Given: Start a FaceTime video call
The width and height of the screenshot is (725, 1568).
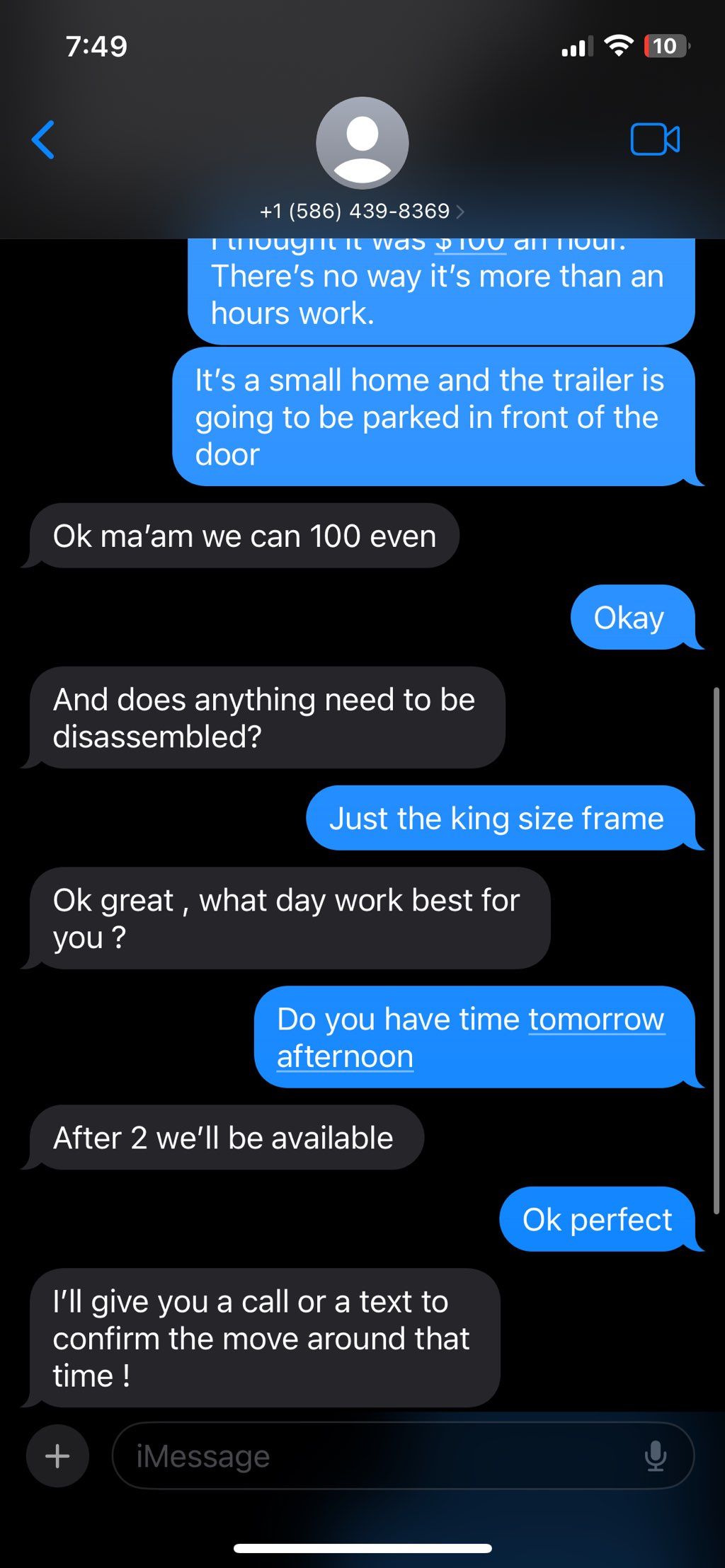Looking at the screenshot, I should [x=655, y=139].
